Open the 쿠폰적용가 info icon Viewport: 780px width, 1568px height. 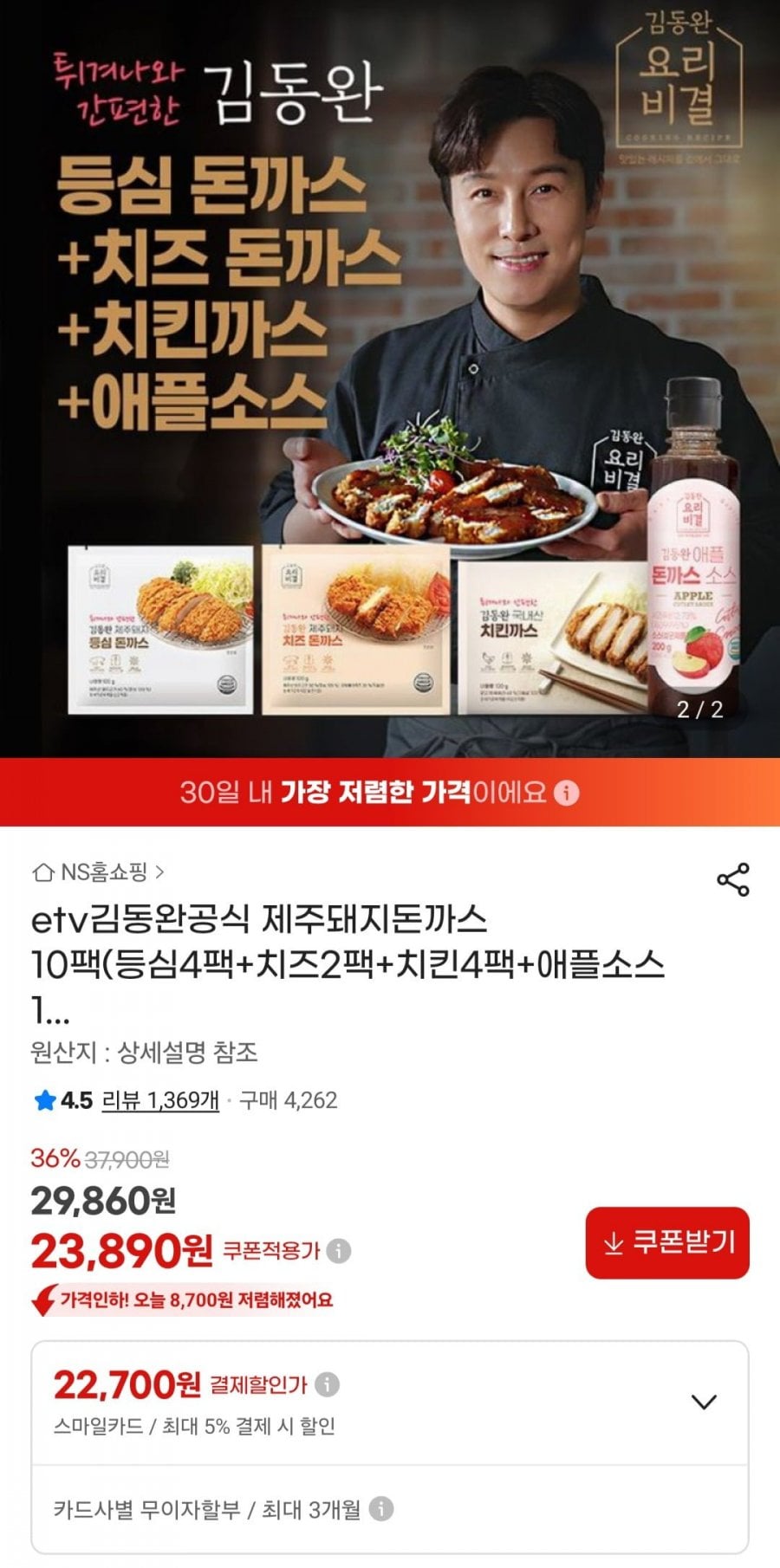pyautogui.click(x=339, y=1251)
